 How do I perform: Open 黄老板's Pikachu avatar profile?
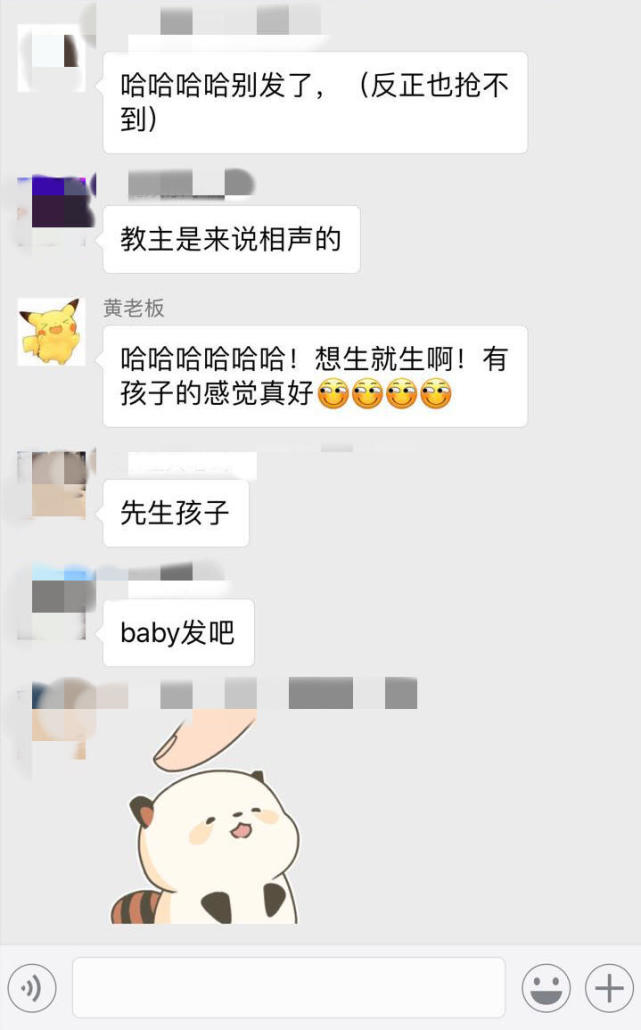(51, 331)
